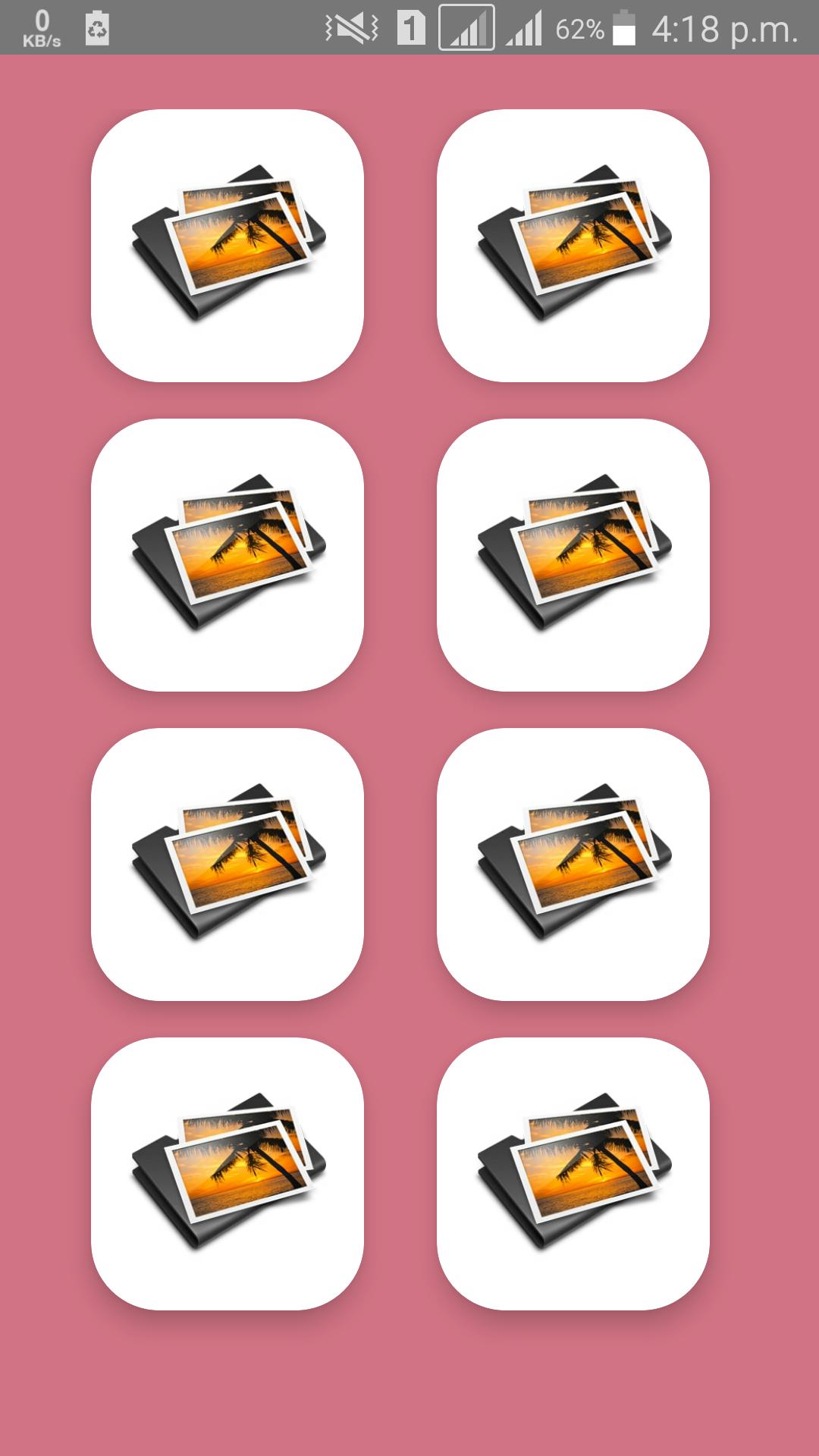Open the first gallery tile in the top row

click(227, 245)
